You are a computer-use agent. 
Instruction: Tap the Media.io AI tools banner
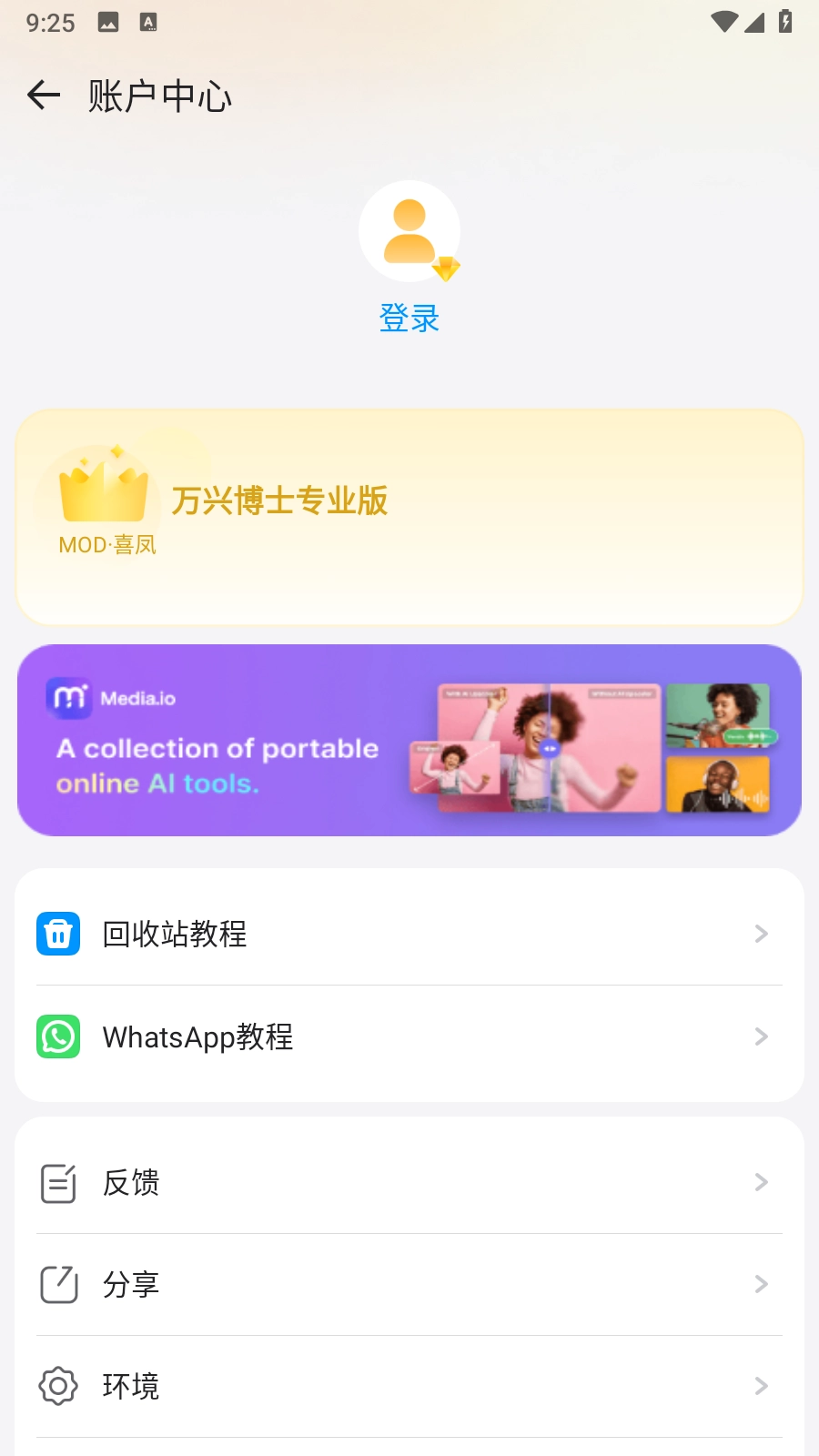click(409, 740)
